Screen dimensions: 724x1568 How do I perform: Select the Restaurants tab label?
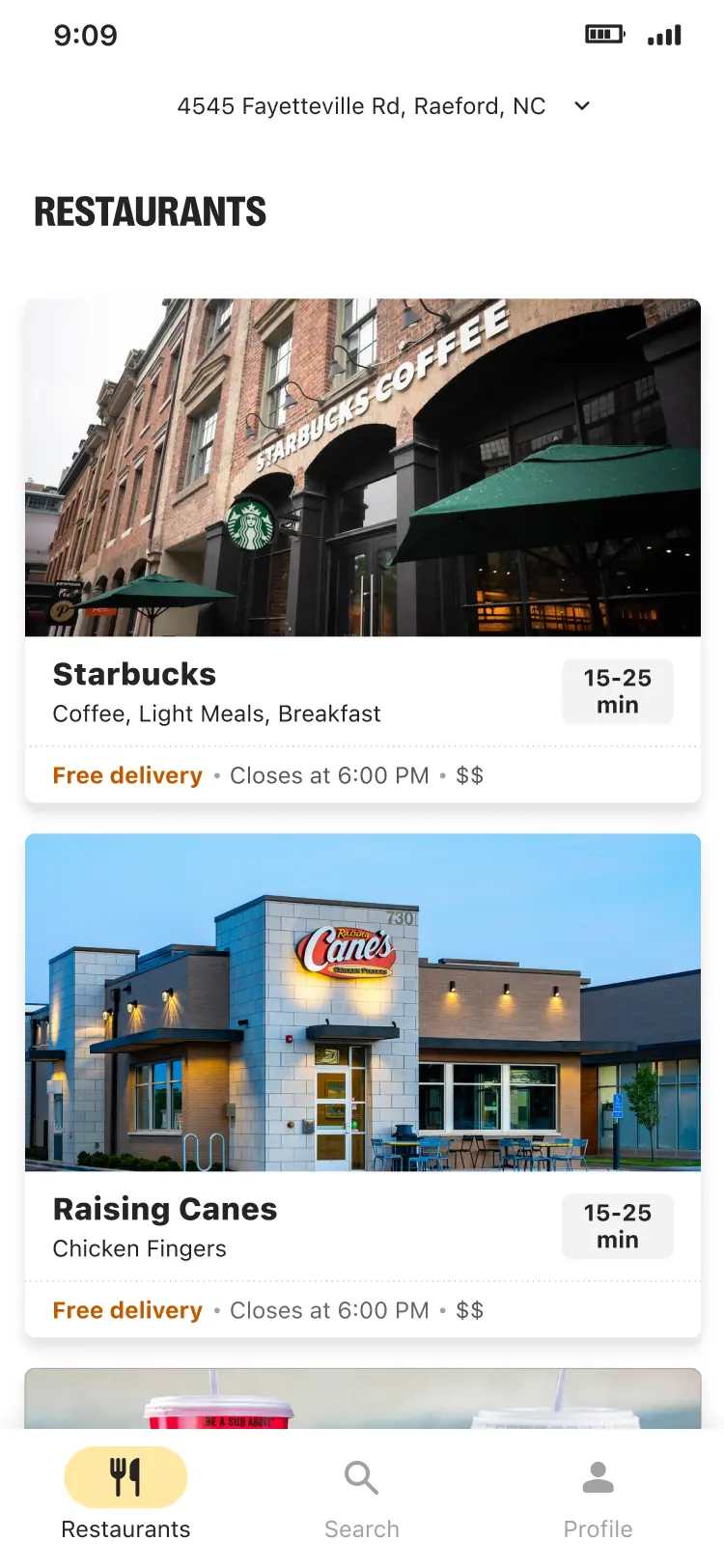coord(125,1528)
